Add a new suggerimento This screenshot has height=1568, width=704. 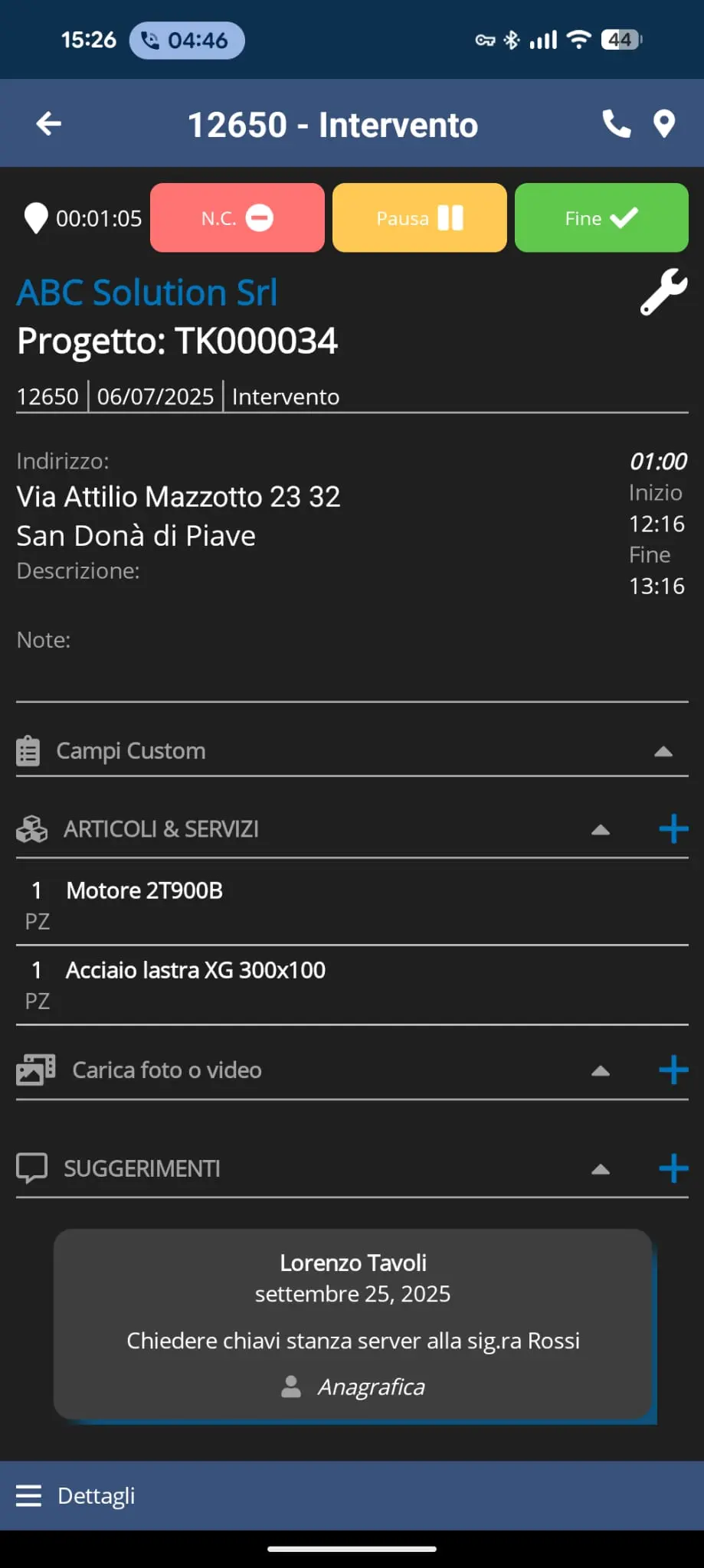click(673, 1169)
